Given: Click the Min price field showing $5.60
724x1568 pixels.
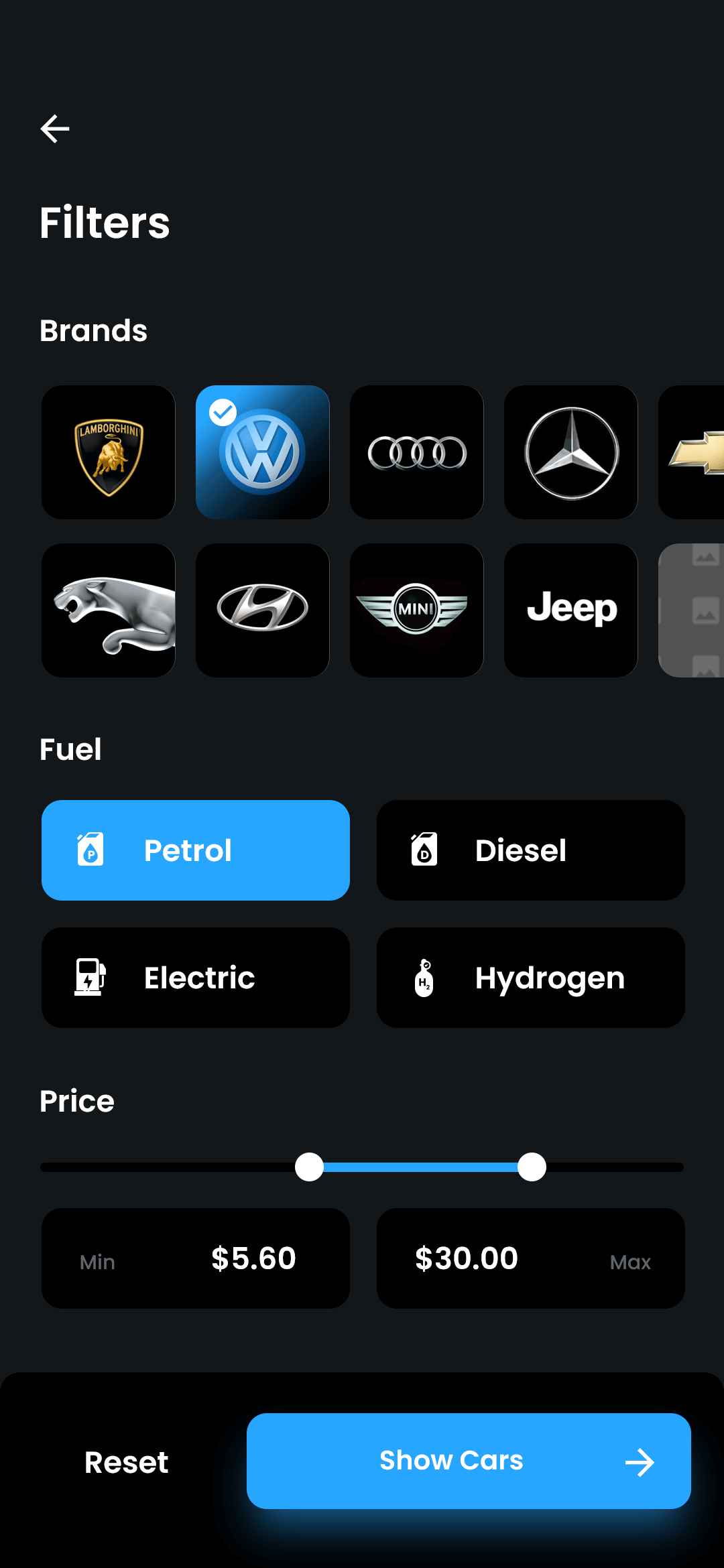Looking at the screenshot, I should 195,1258.
